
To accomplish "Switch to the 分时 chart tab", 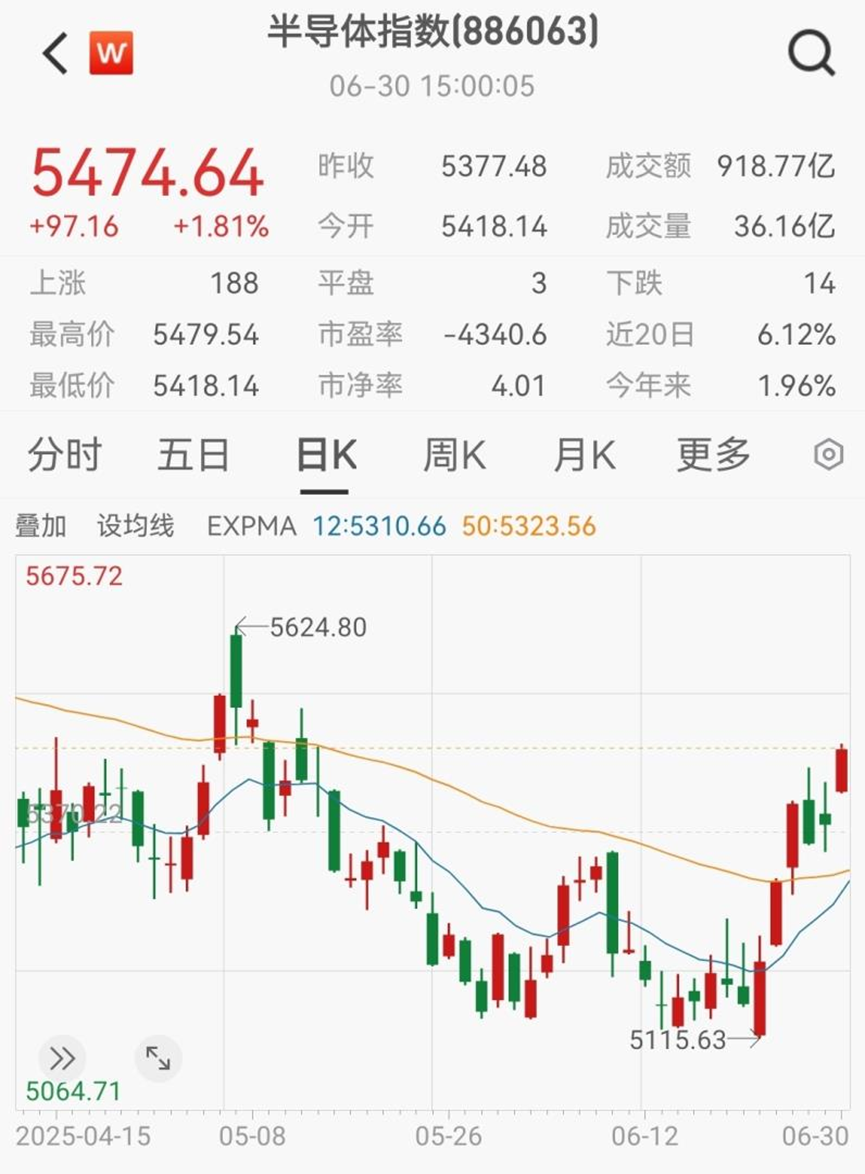I will tap(65, 456).
